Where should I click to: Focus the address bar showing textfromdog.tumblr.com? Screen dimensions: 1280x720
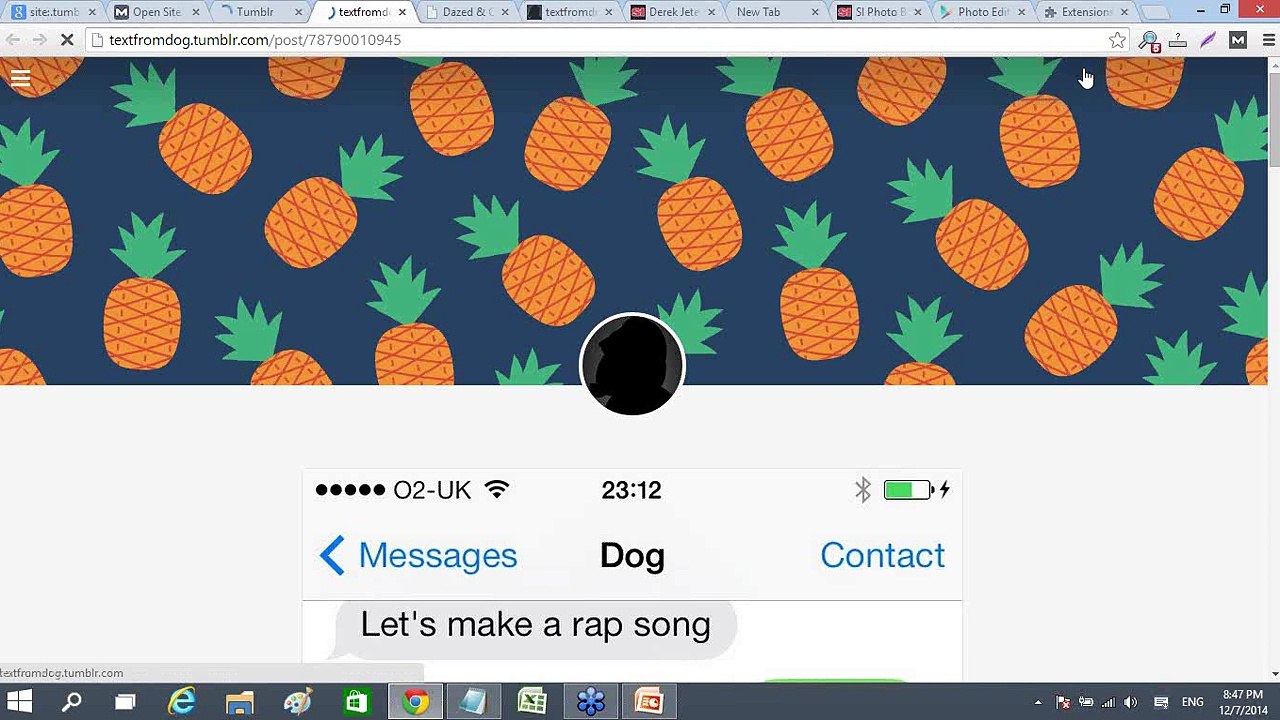(600, 40)
